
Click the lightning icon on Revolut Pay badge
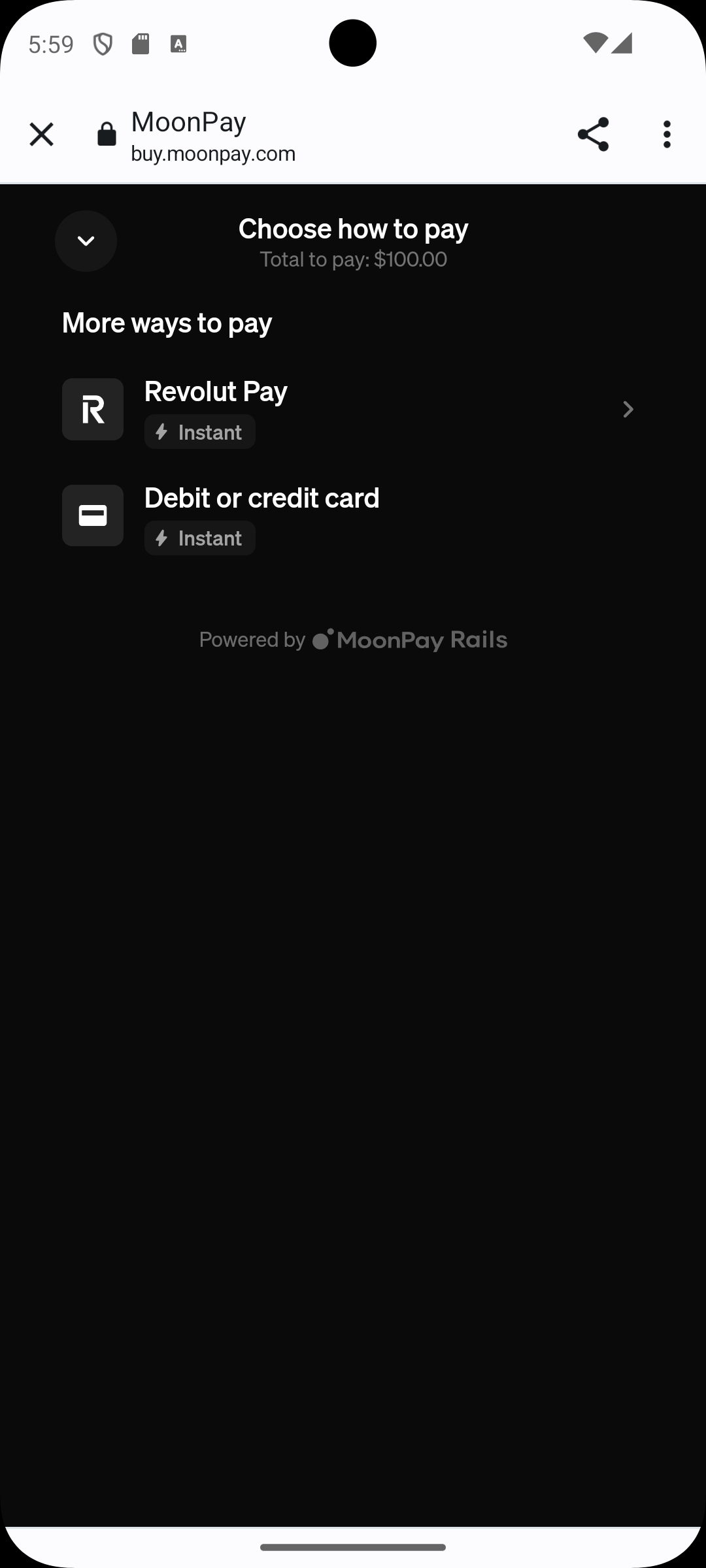click(161, 431)
